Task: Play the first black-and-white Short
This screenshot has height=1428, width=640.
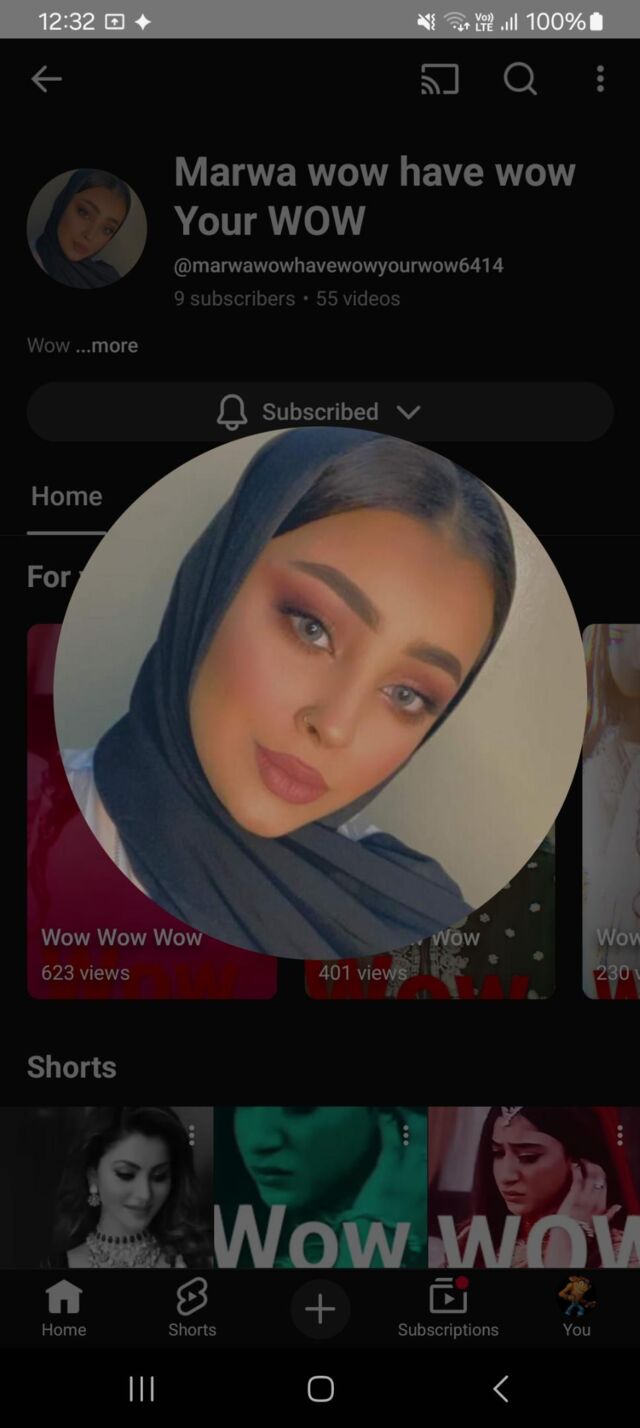Action: (106, 1187)
